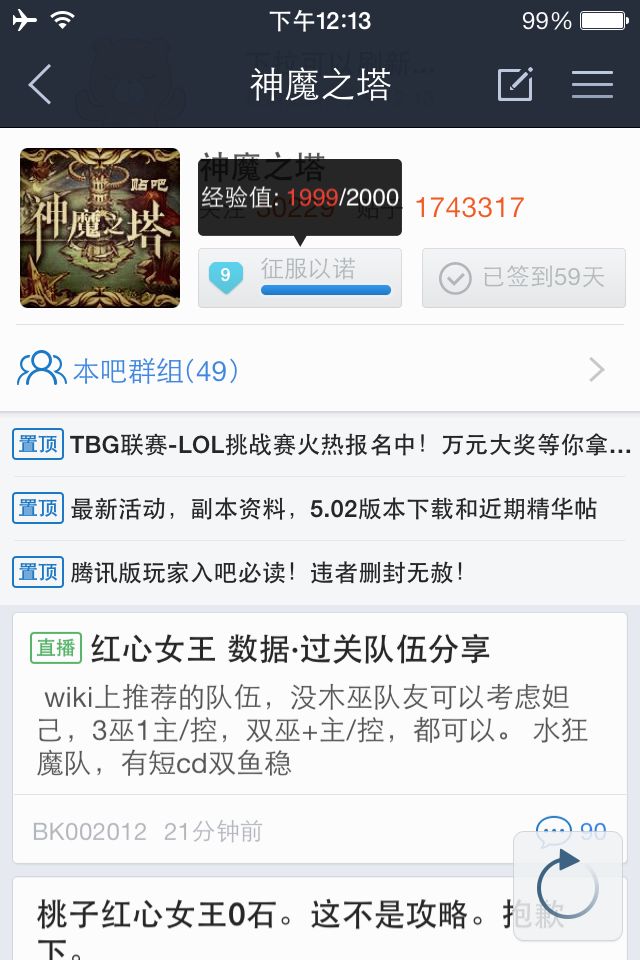This screenshot has width=640, height=960.
Task: Compose a new post with pencil icon
Action: point(515,84)
